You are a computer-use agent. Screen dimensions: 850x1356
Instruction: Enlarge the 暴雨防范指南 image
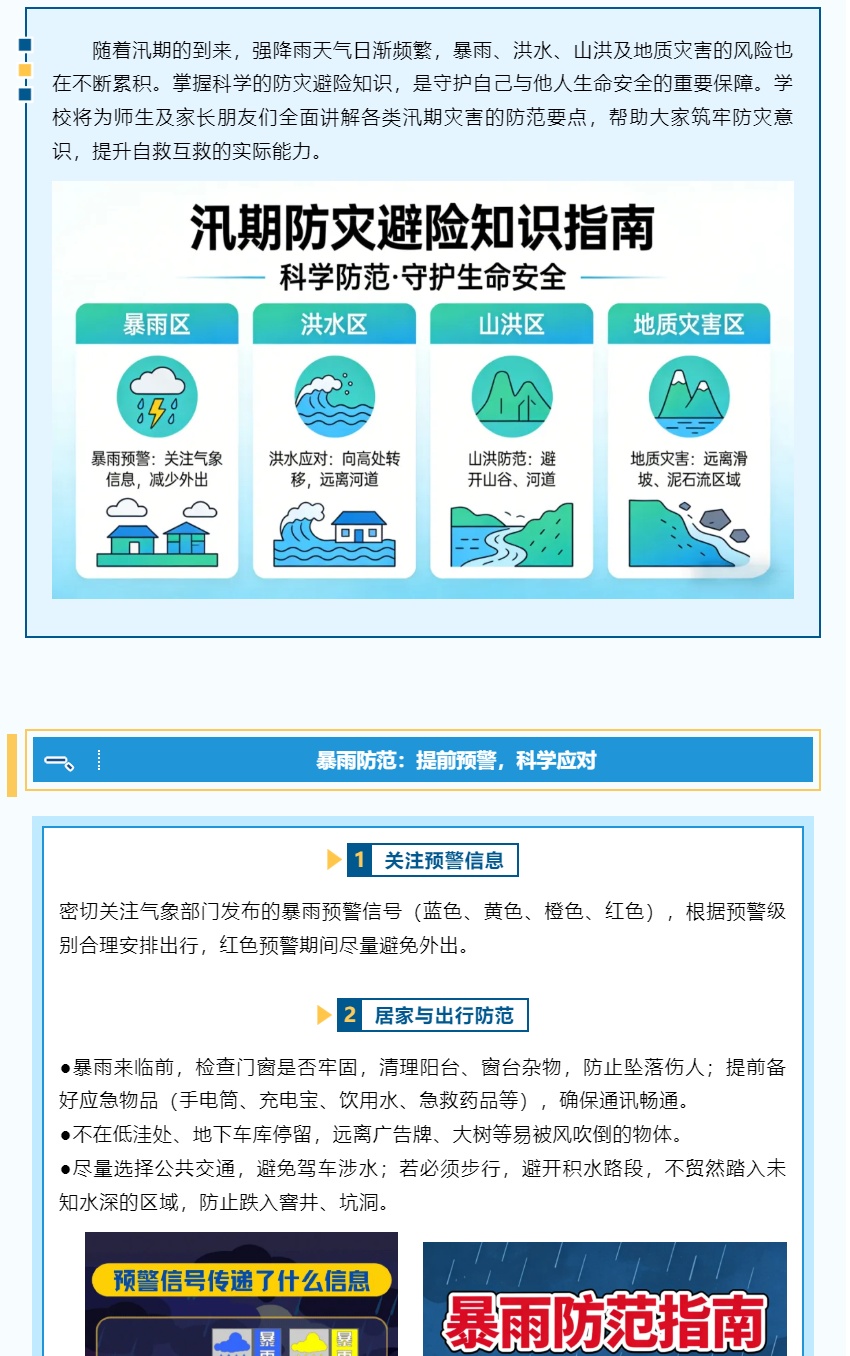(605, 1299)
